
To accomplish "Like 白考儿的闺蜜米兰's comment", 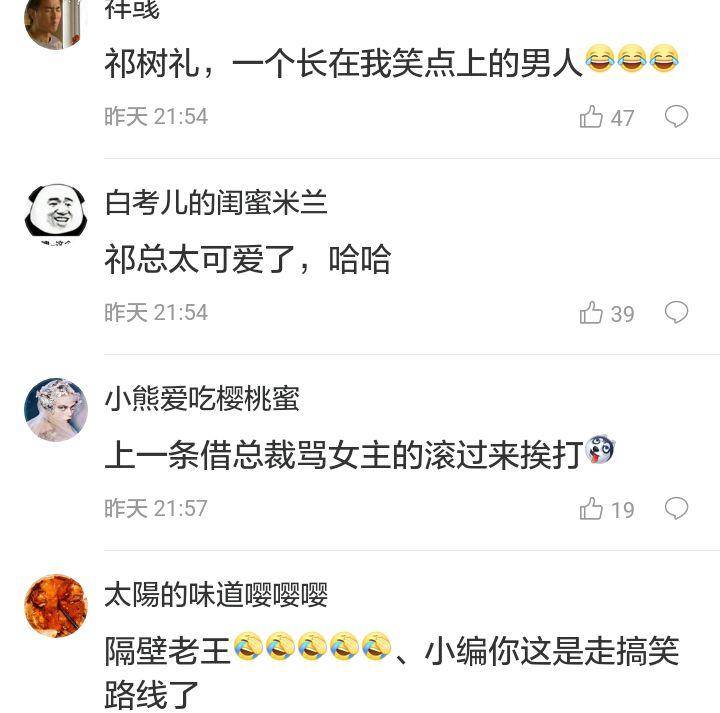I will 591,313.
